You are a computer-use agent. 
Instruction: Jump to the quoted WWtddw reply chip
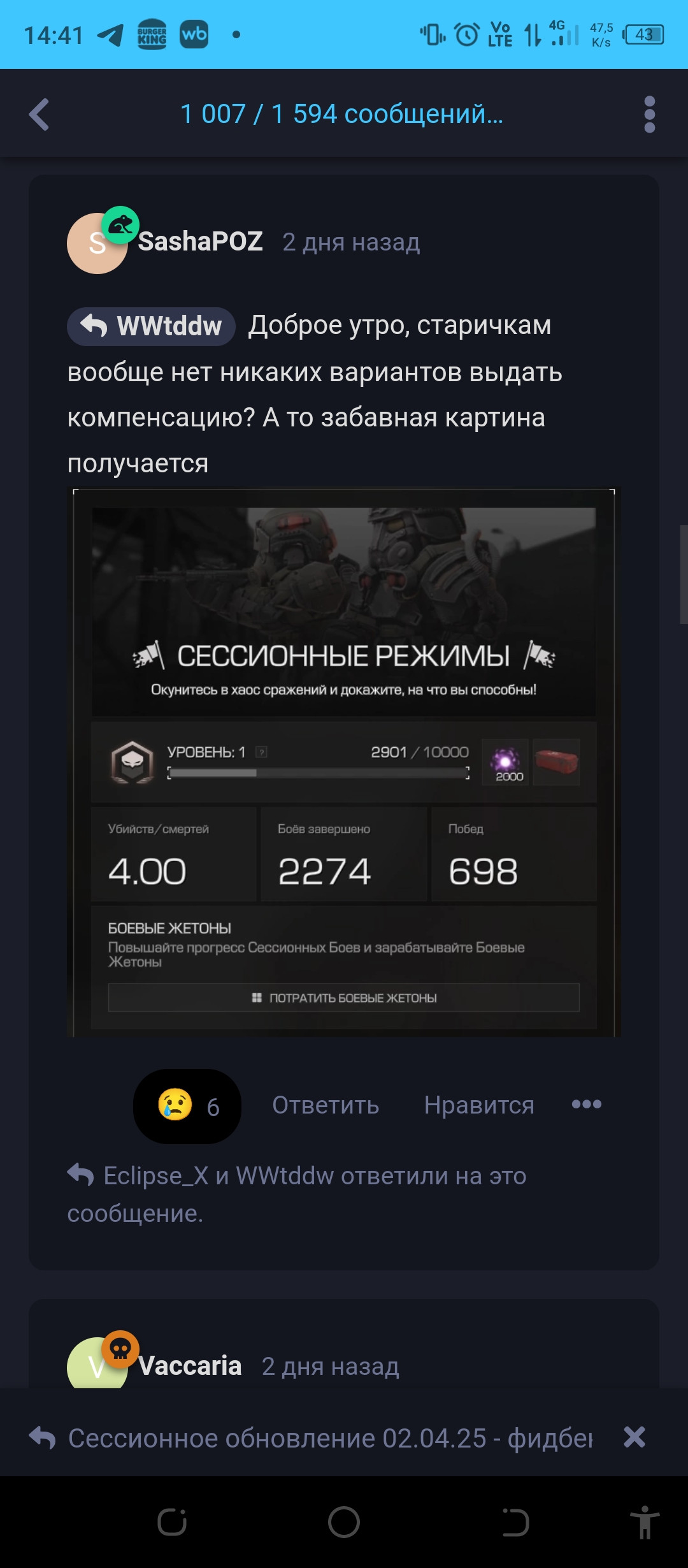click(152, 326)
